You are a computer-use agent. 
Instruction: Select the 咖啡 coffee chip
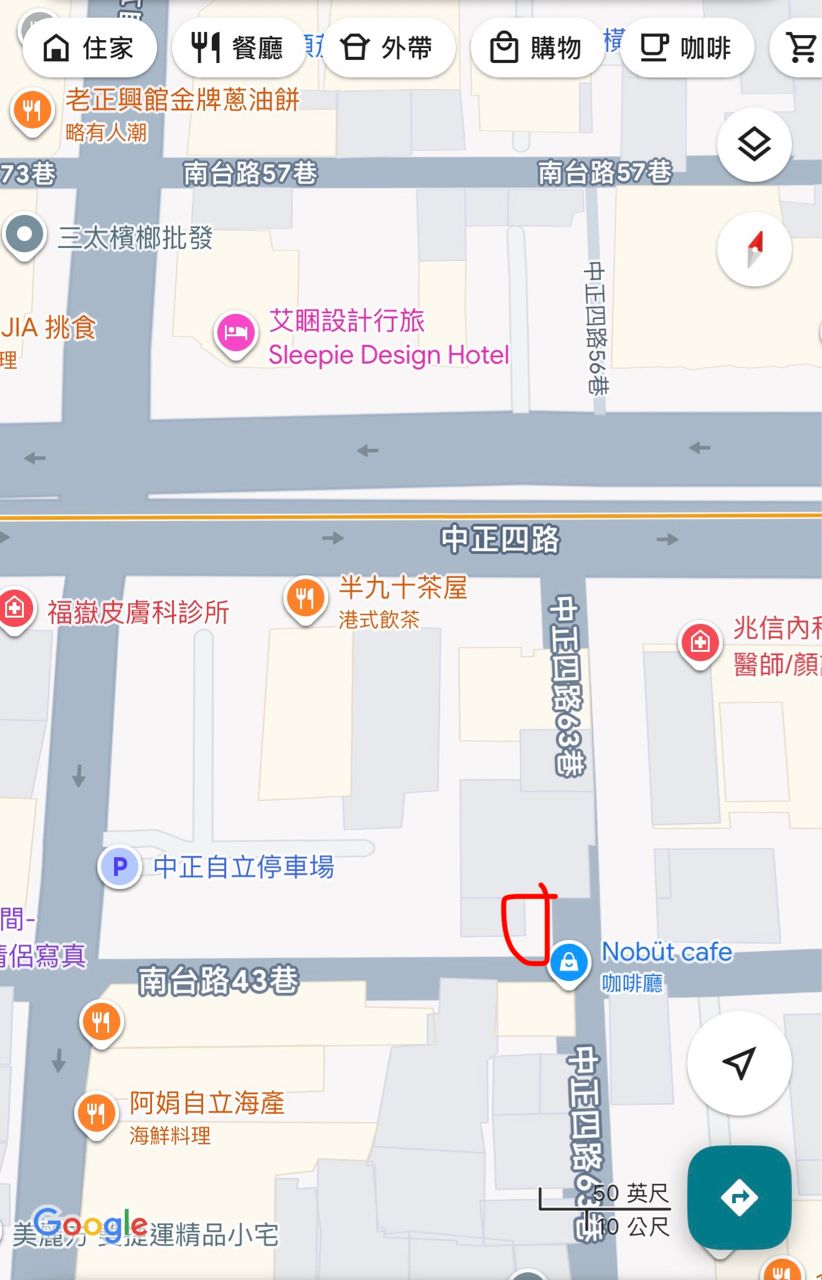tap(686, 47)
